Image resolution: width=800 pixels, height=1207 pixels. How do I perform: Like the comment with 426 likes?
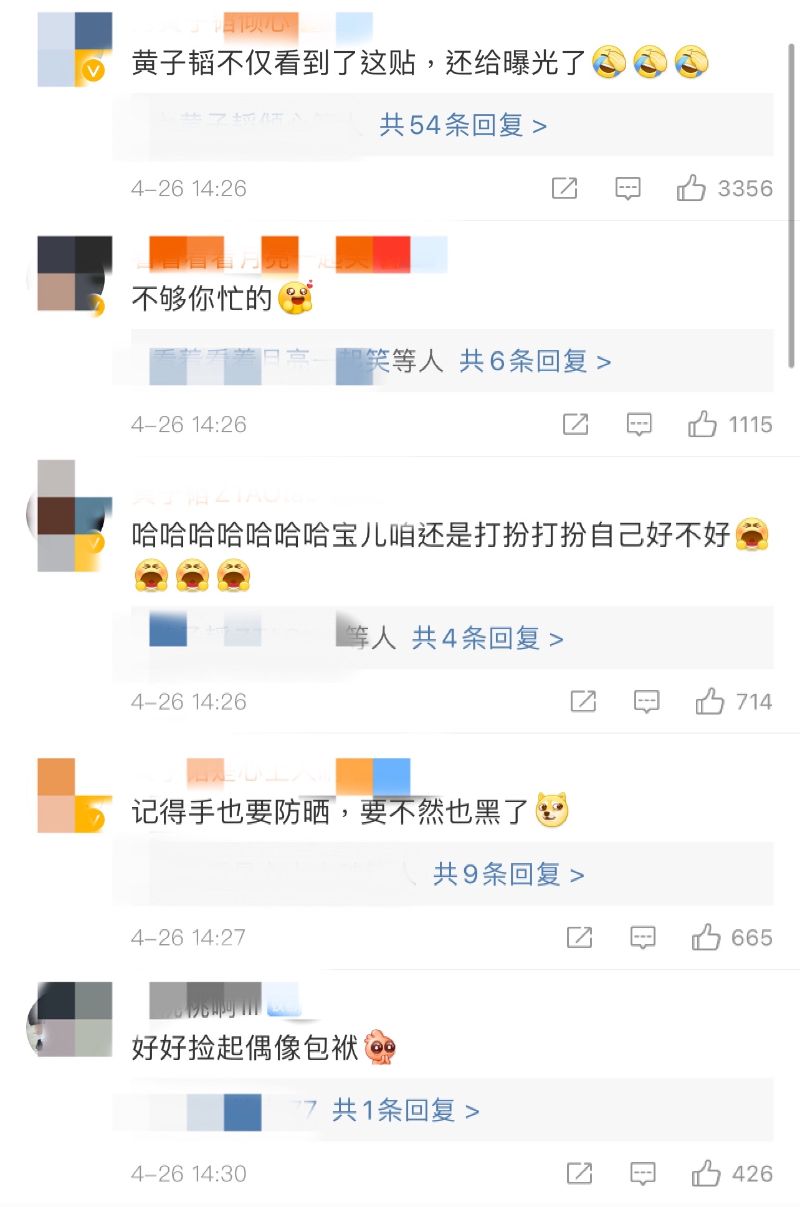point(707,1174)
